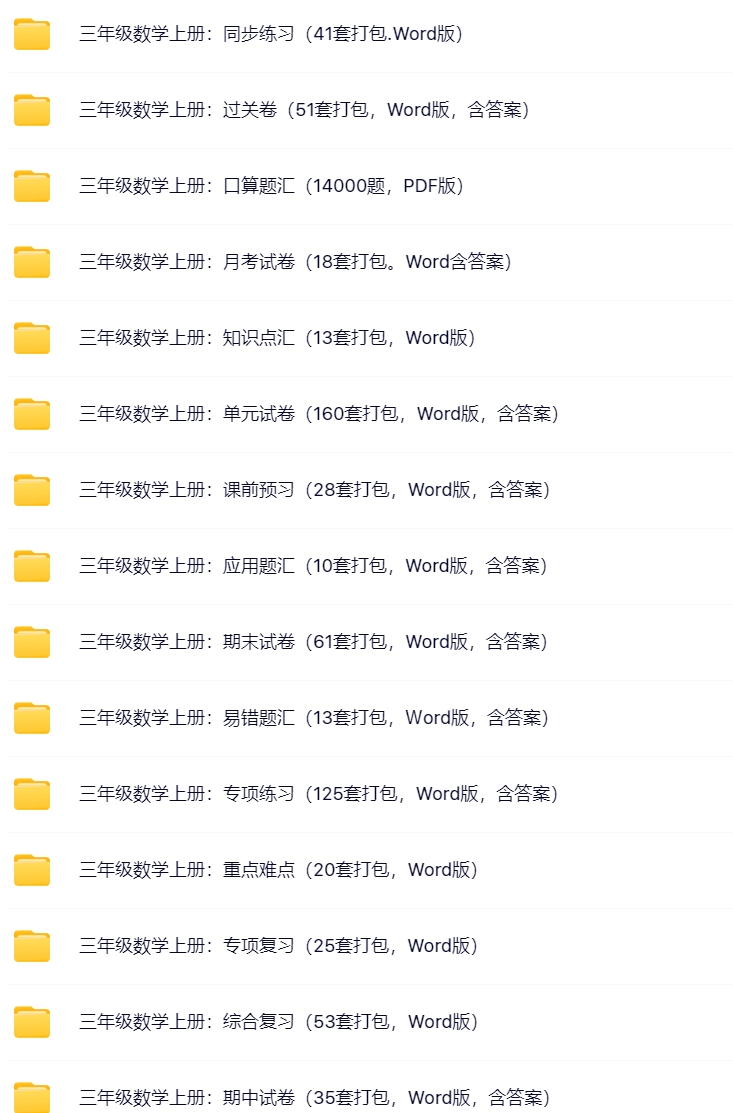Open the 课前预习 folder
The height and width of the screenshot is (1113, 733).
point(314,490)
